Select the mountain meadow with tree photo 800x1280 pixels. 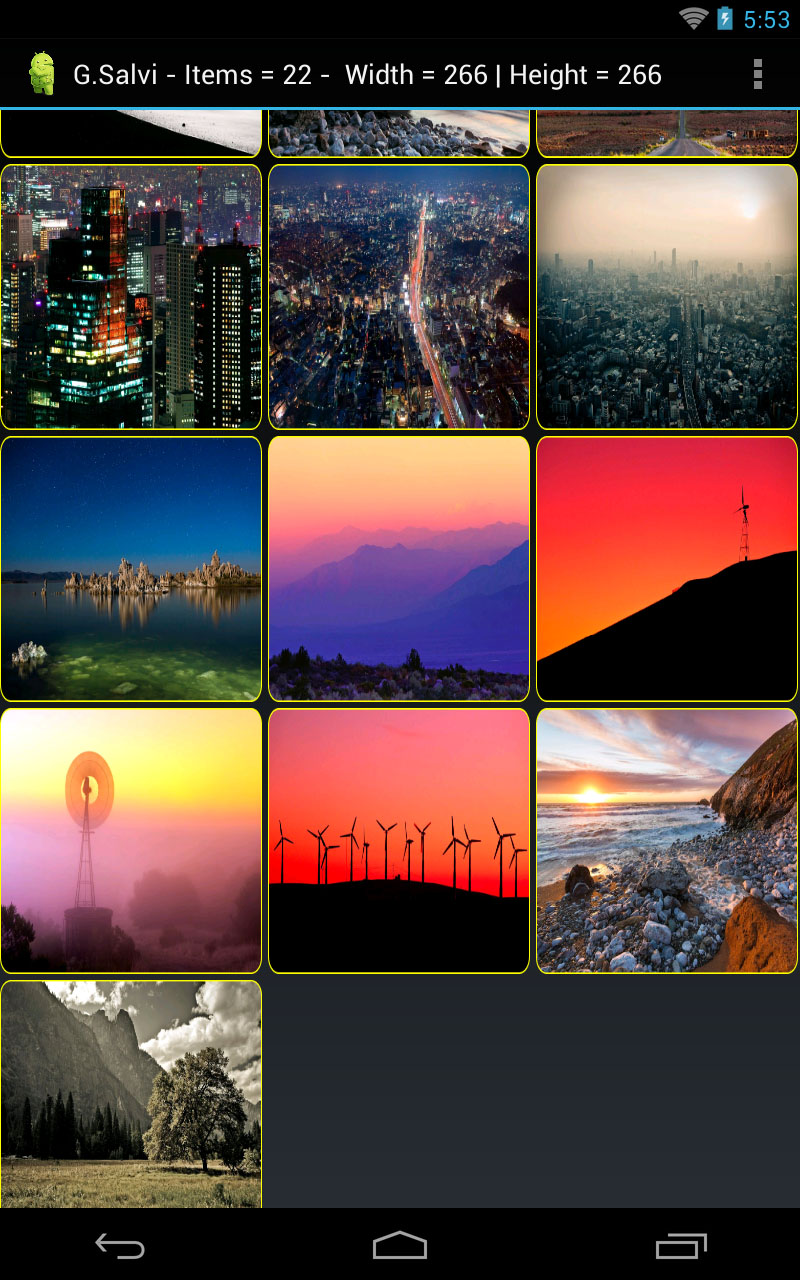[x=131, y=1094]
